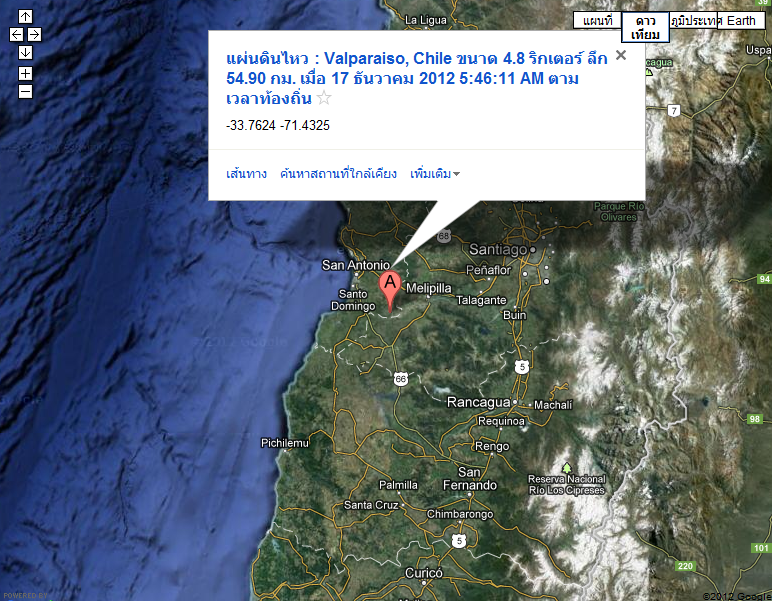Get directions via เส้นทาง link
The height and width of the screenshot is (601, 772).
(x=247, y=174)
